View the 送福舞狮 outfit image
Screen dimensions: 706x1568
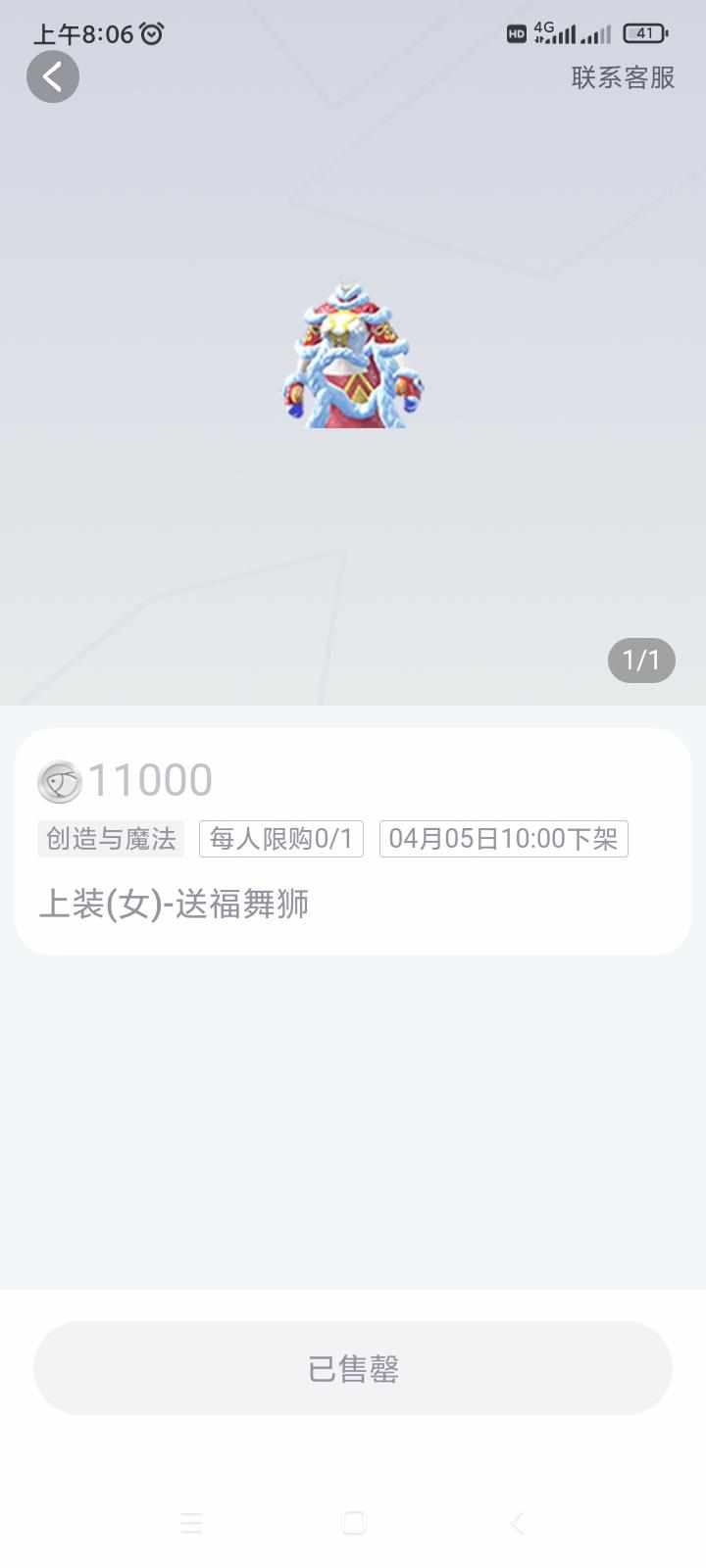click(353, 357)
